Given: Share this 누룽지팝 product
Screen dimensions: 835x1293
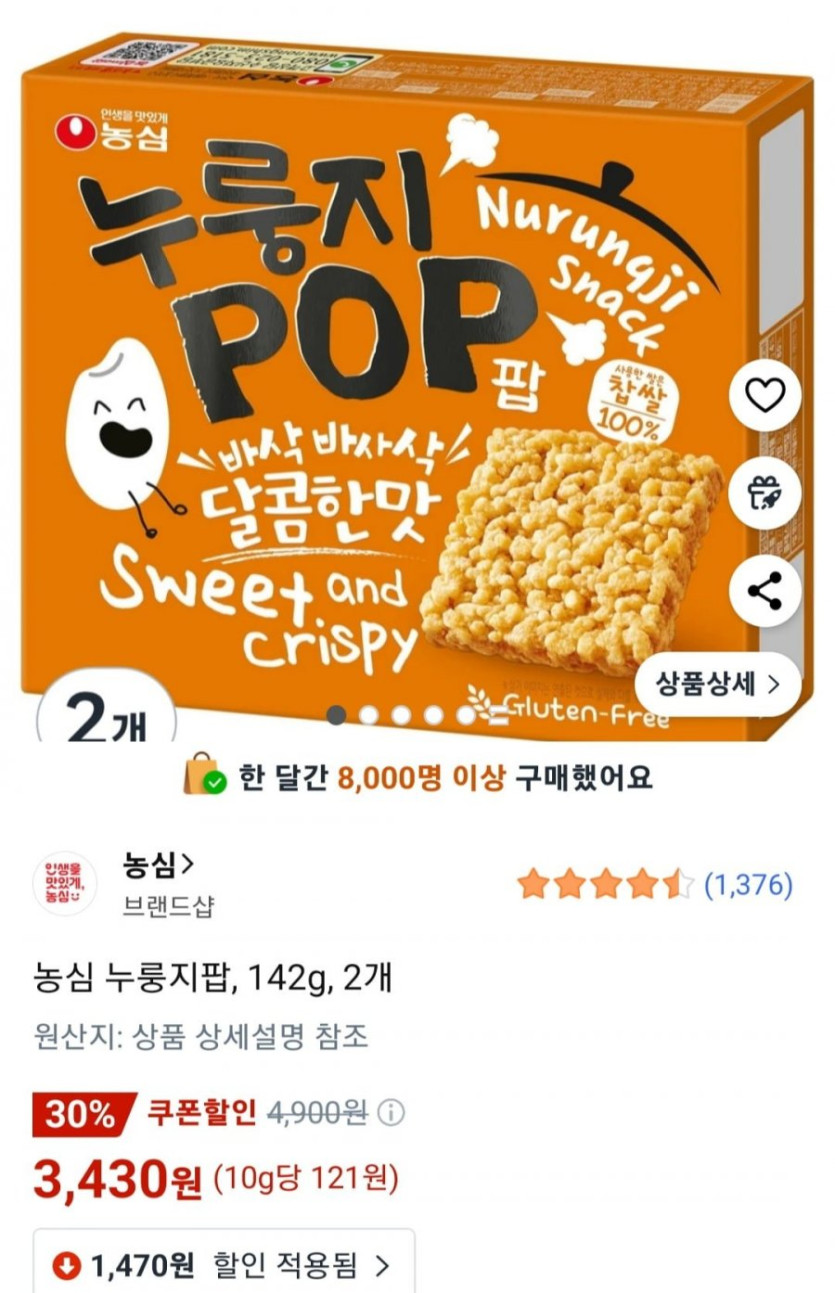Looking at the screenshot, I should click(765, 591).
